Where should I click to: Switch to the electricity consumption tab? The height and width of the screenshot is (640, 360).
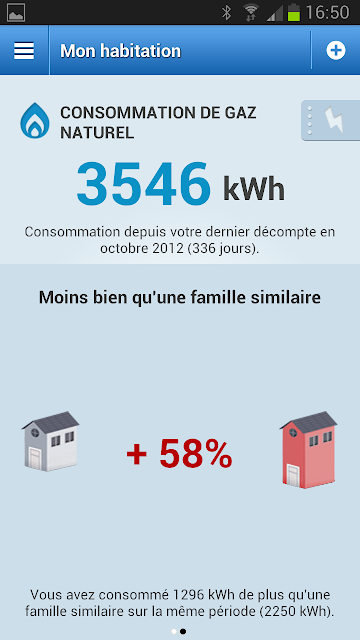[331, 120]
